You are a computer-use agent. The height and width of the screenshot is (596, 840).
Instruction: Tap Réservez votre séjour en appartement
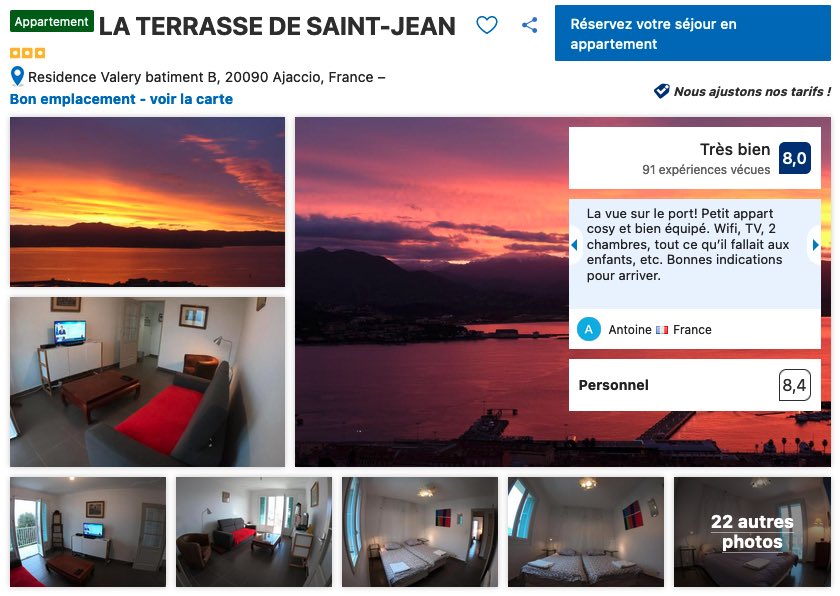(692, 33)
